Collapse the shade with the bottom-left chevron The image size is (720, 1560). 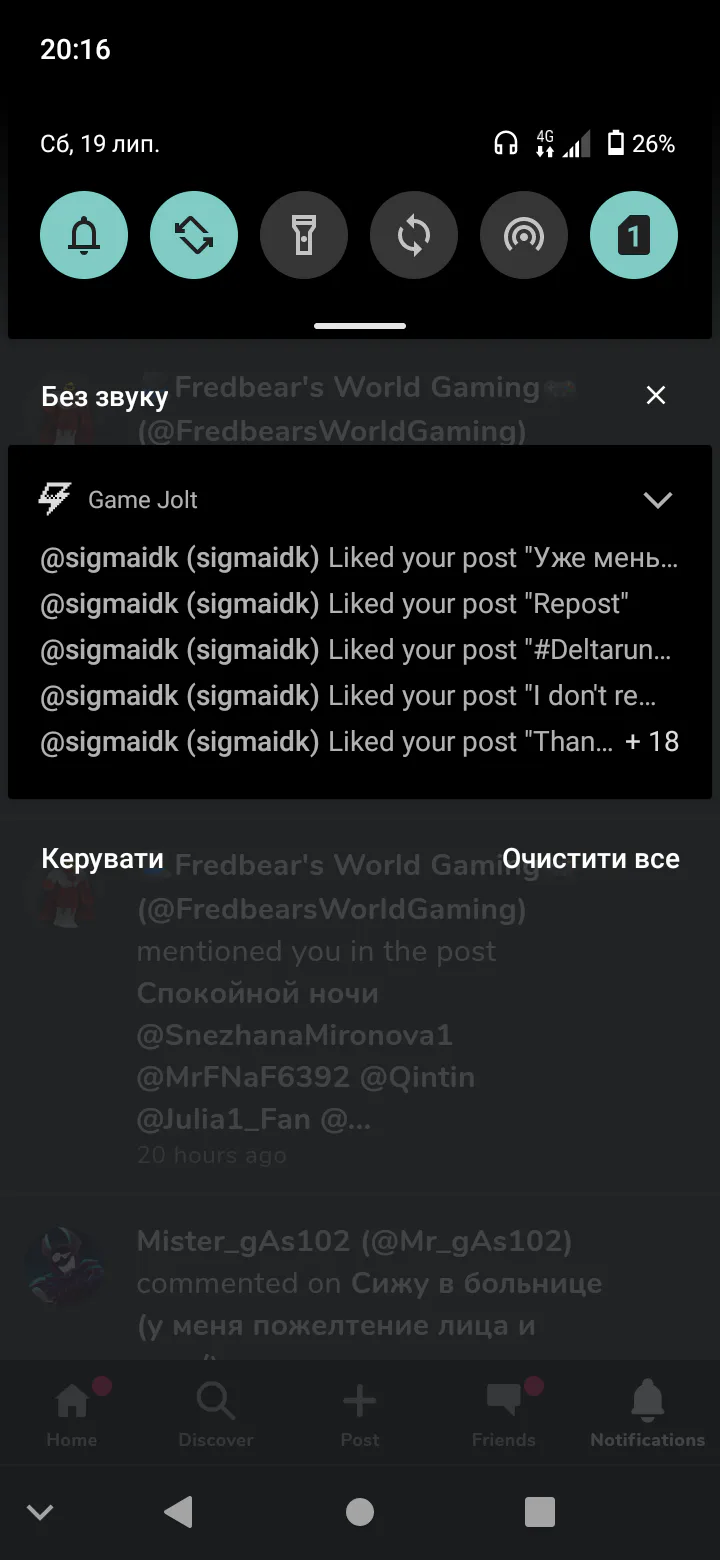click(40, 1512)
